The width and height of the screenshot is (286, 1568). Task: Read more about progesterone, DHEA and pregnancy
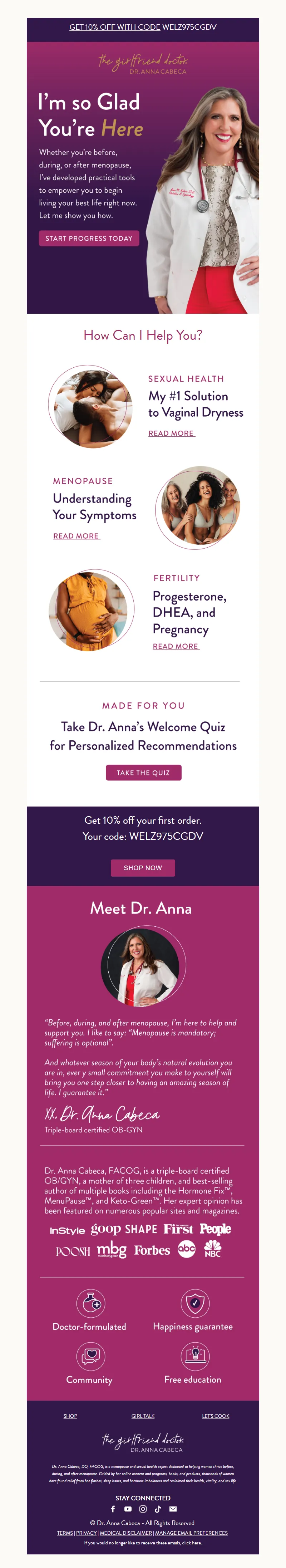pos(176,646)
